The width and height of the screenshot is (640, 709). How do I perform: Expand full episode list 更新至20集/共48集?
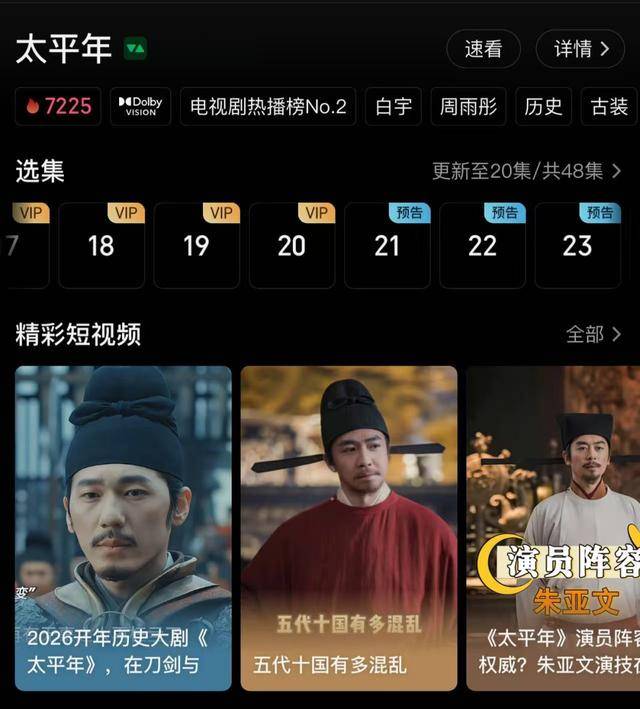click(526, 171)
